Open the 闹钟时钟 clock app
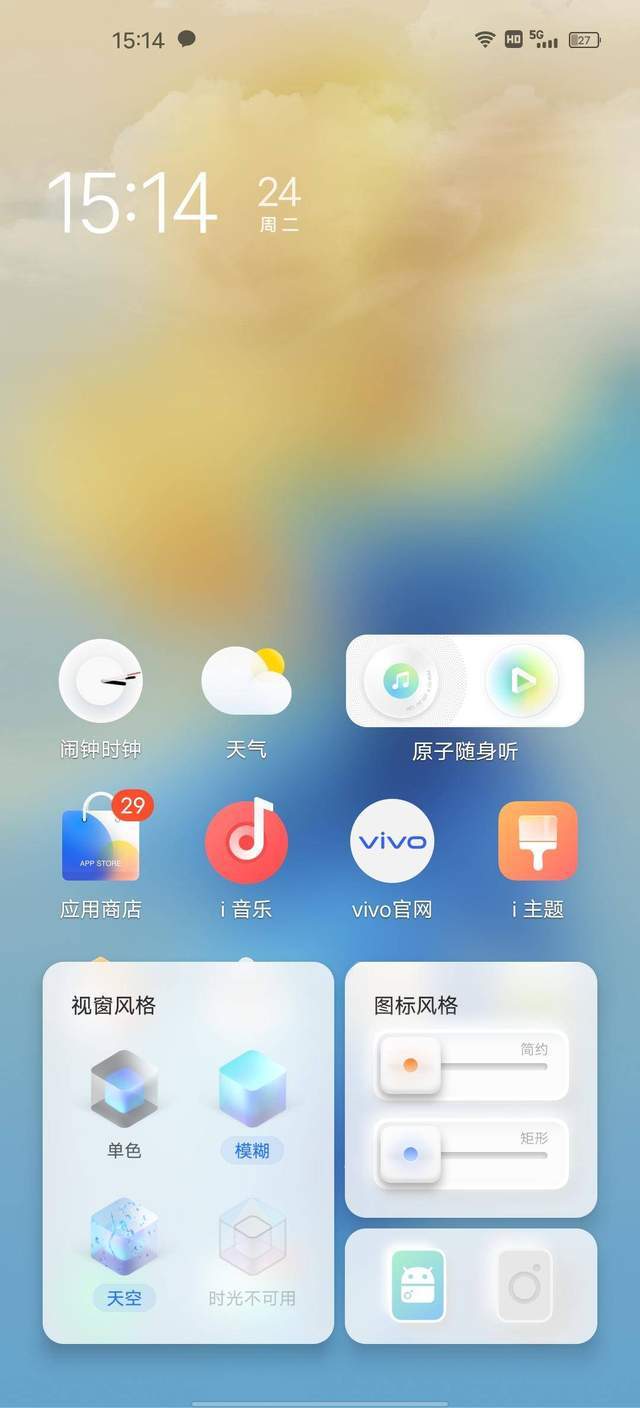This screenshot has height=1408, width=640. (x=100, y=682)
